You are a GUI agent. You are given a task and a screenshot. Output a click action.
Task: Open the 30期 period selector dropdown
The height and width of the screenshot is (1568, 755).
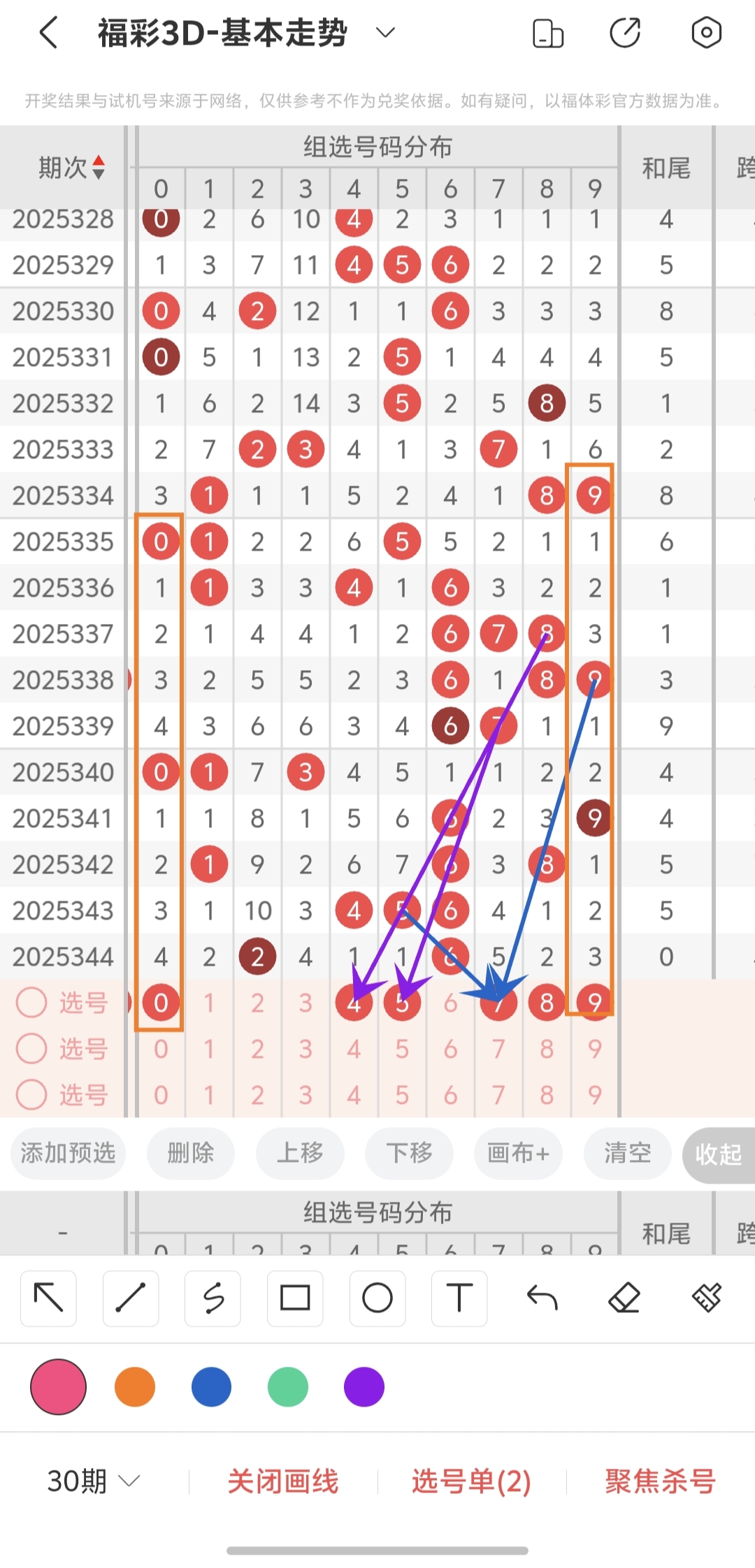92,1479
